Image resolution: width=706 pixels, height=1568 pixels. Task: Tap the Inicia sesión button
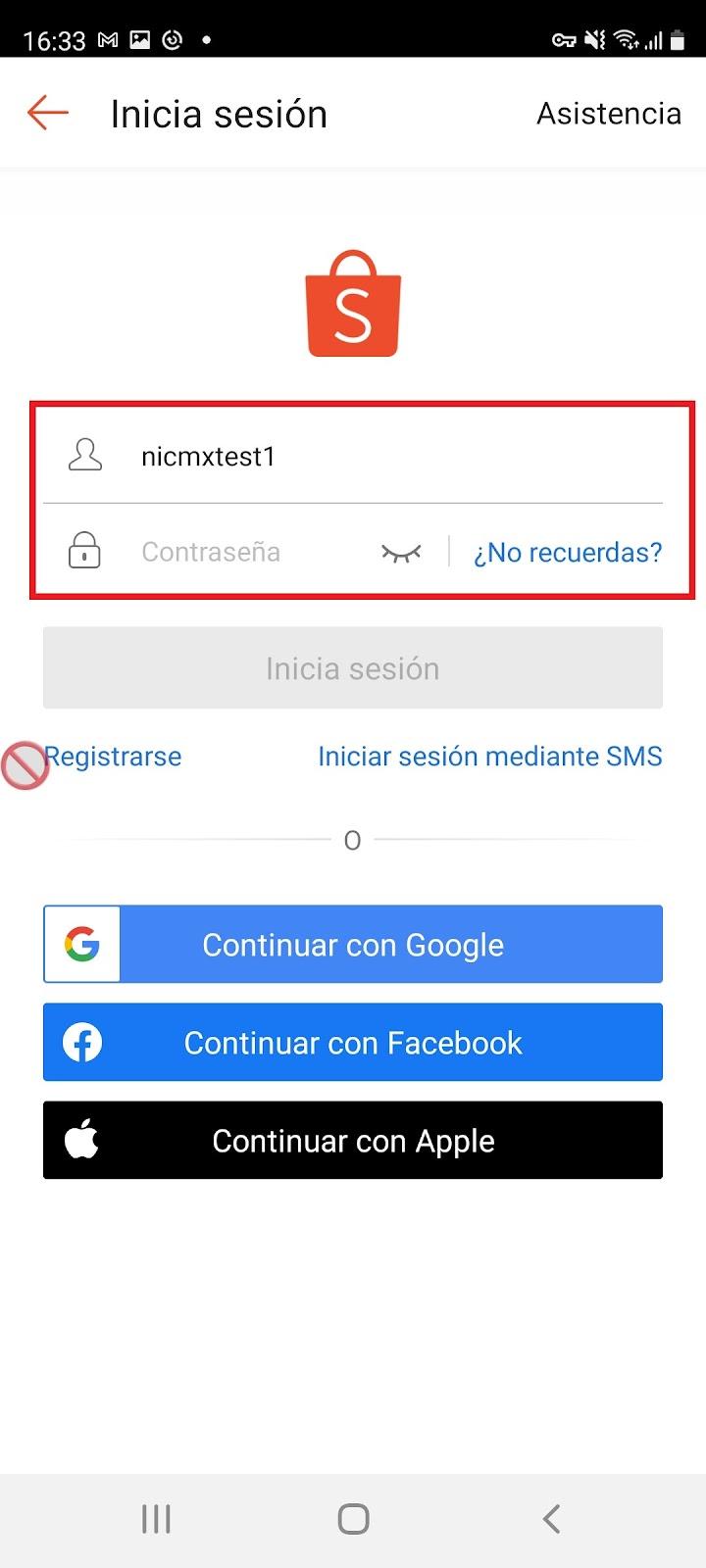point(353,668)
